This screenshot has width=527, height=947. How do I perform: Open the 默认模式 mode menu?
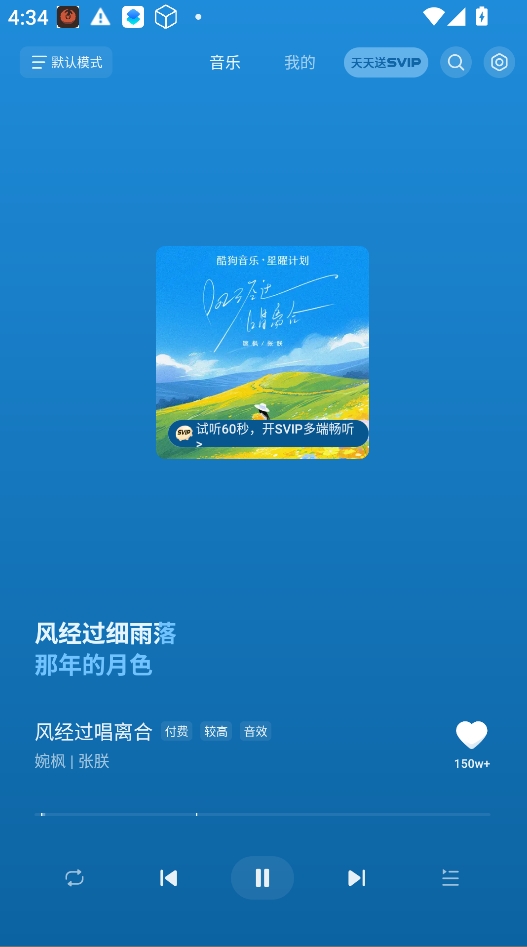tap(66, 62)
